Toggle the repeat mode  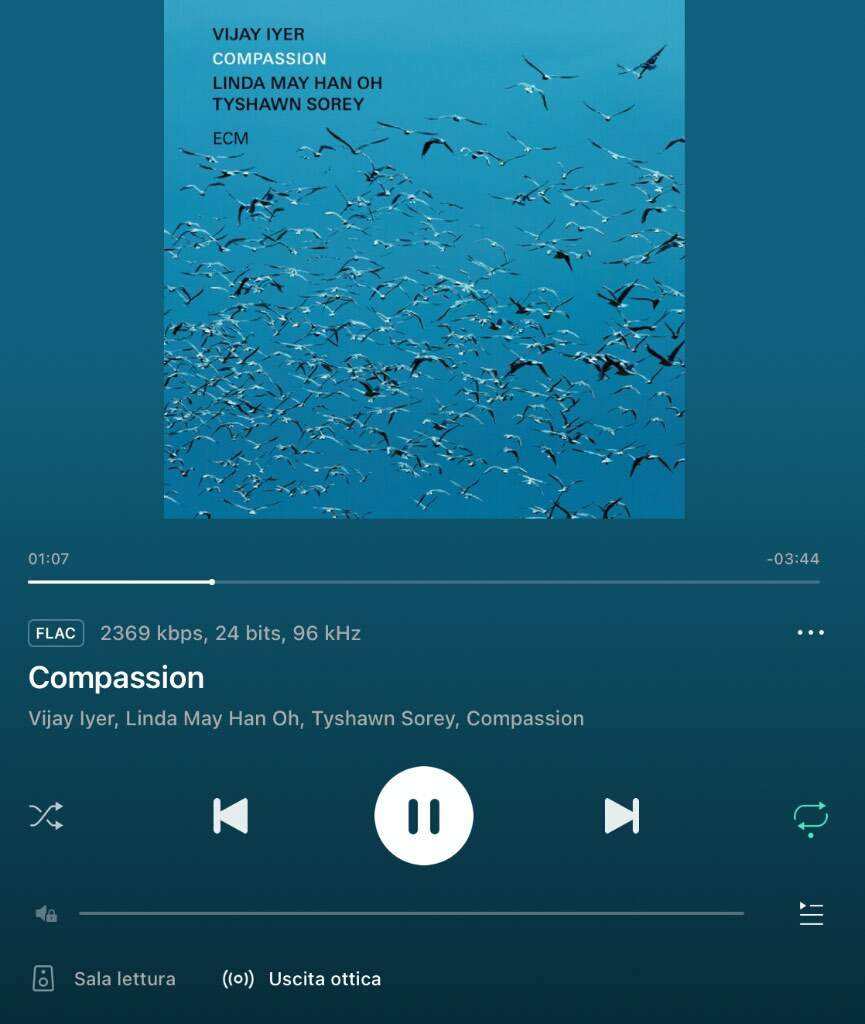[x=810, y=817]
